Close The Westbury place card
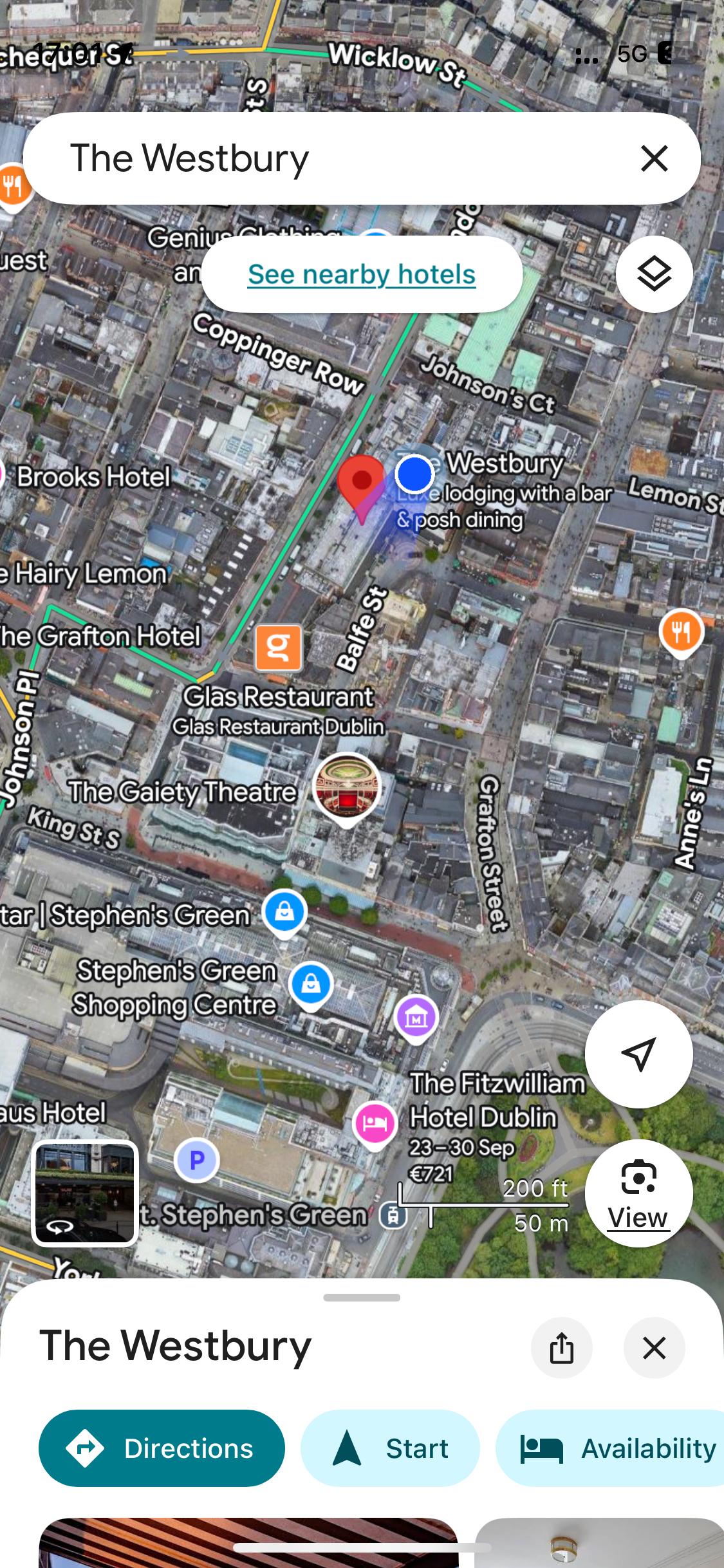 pyautogui.click(x=654, y=1347)
